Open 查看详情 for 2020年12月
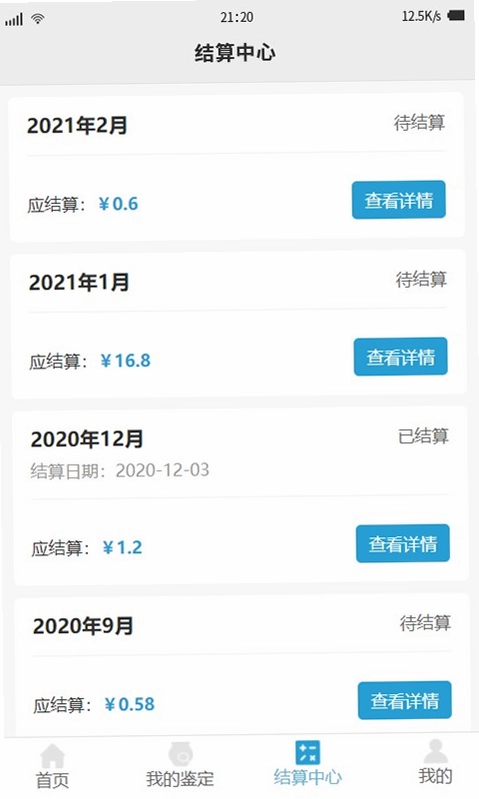 (x=403, y=544)
